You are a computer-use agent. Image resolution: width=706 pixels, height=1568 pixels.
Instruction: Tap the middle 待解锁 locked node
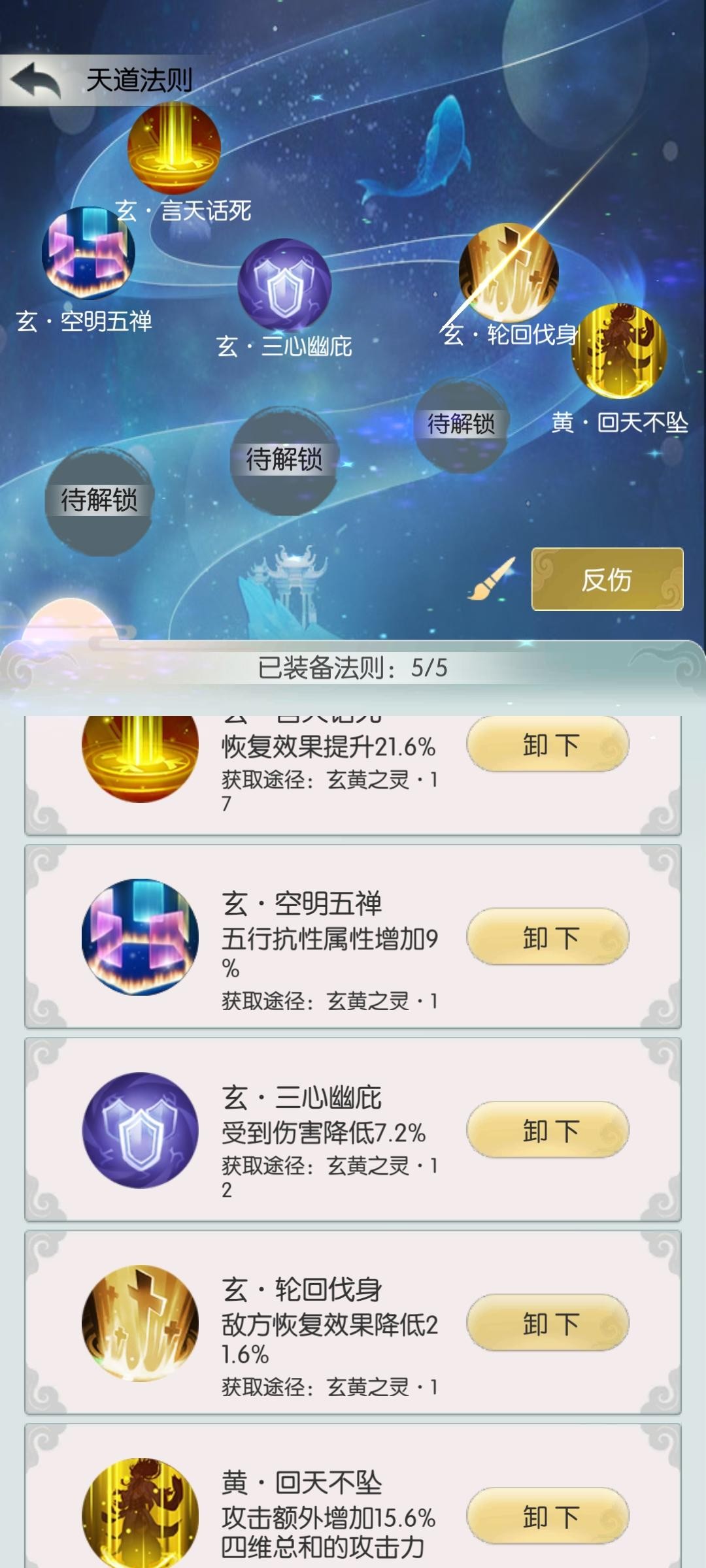[x=284, y=461]
